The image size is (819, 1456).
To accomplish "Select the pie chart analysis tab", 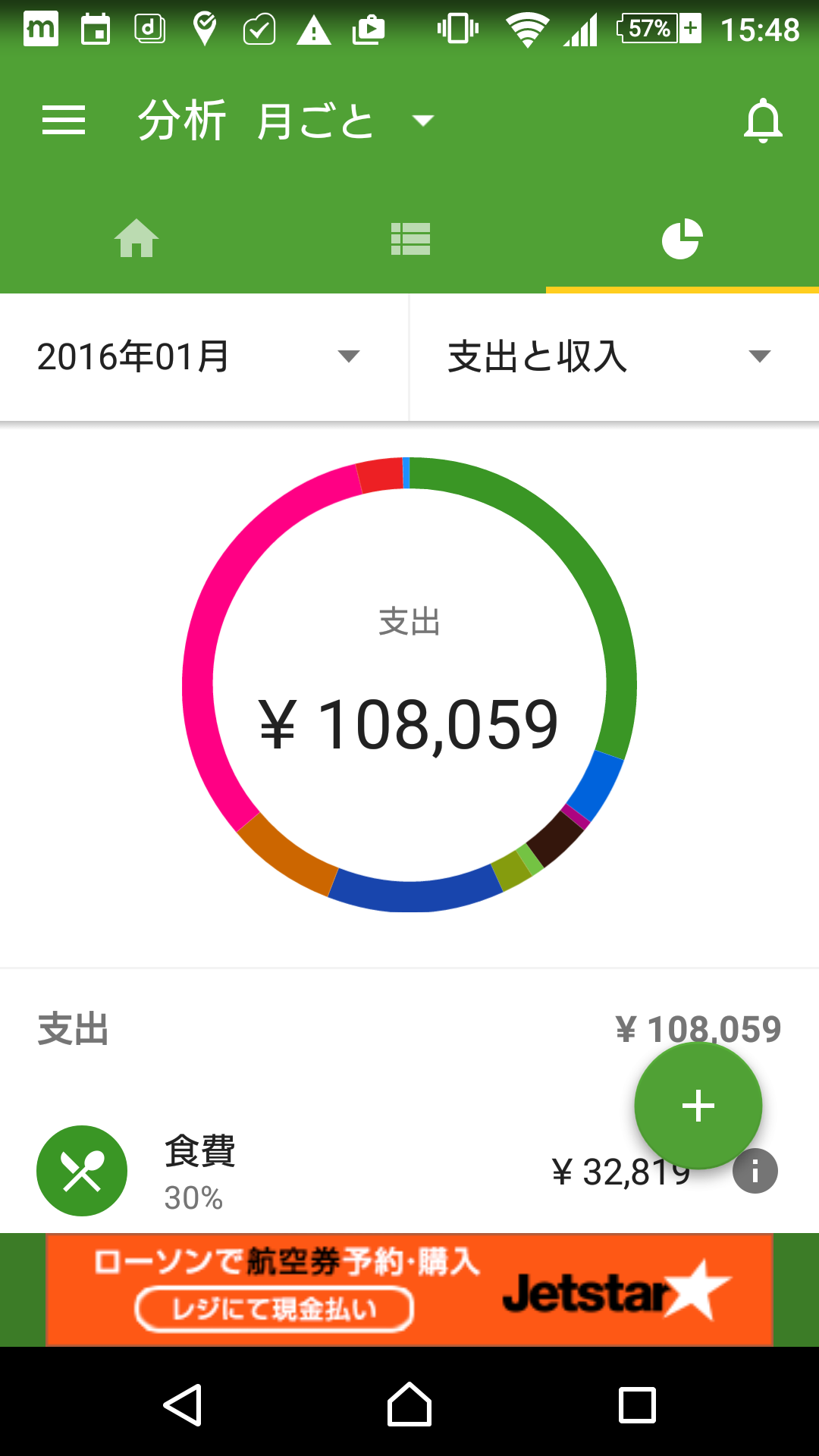I will click(x=682, y=239).
